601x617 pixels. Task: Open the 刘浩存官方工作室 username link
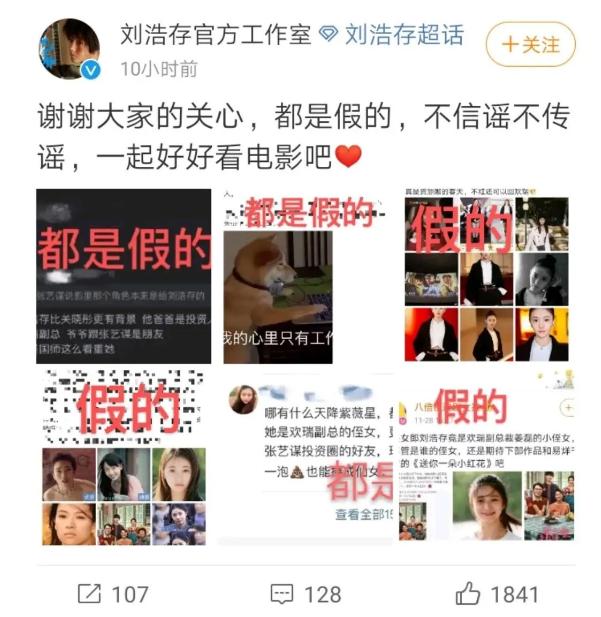click(211, 35)
